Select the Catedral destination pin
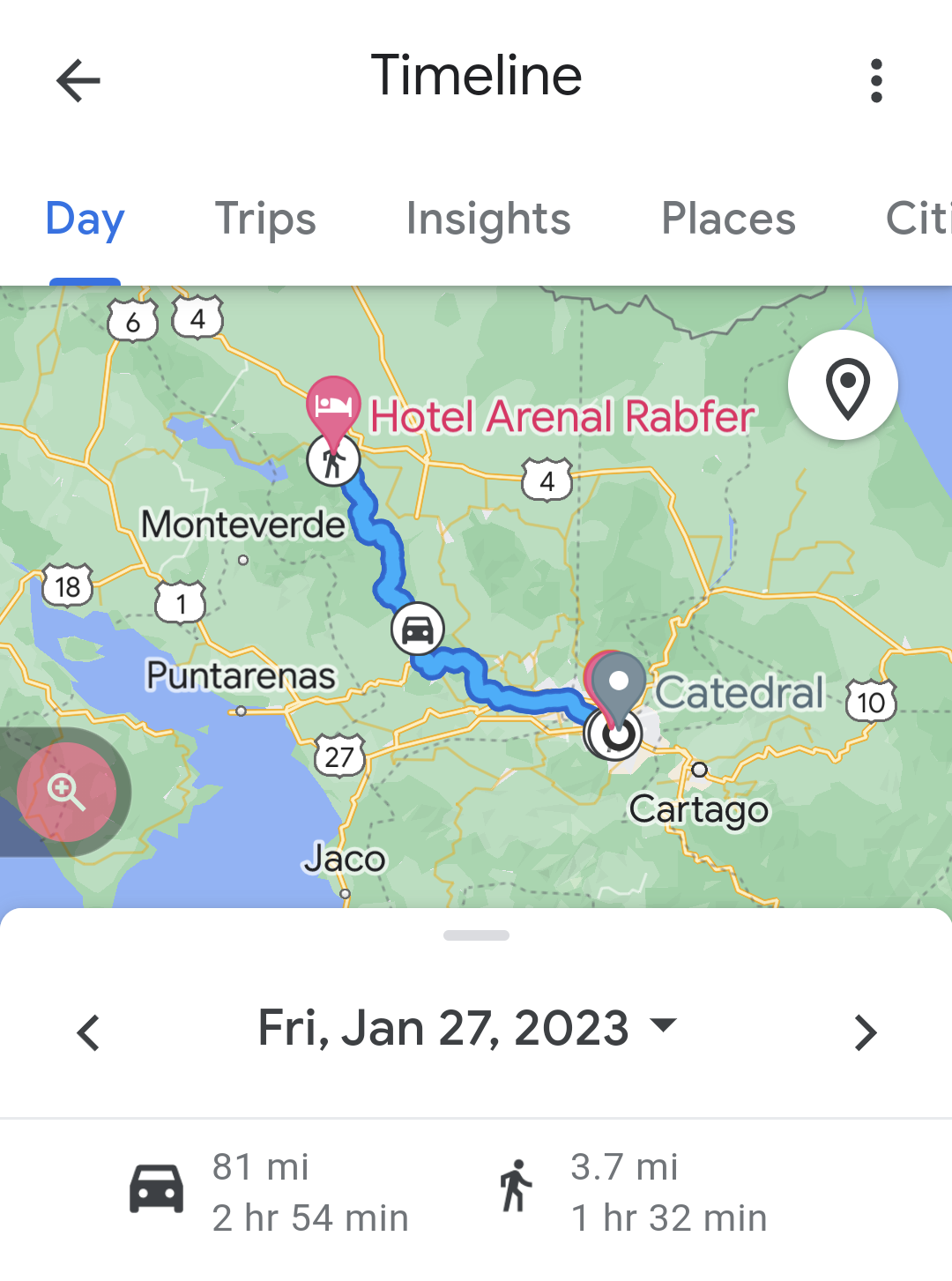The height and width of the screenshot is (1281, 952). click(619, 683)
